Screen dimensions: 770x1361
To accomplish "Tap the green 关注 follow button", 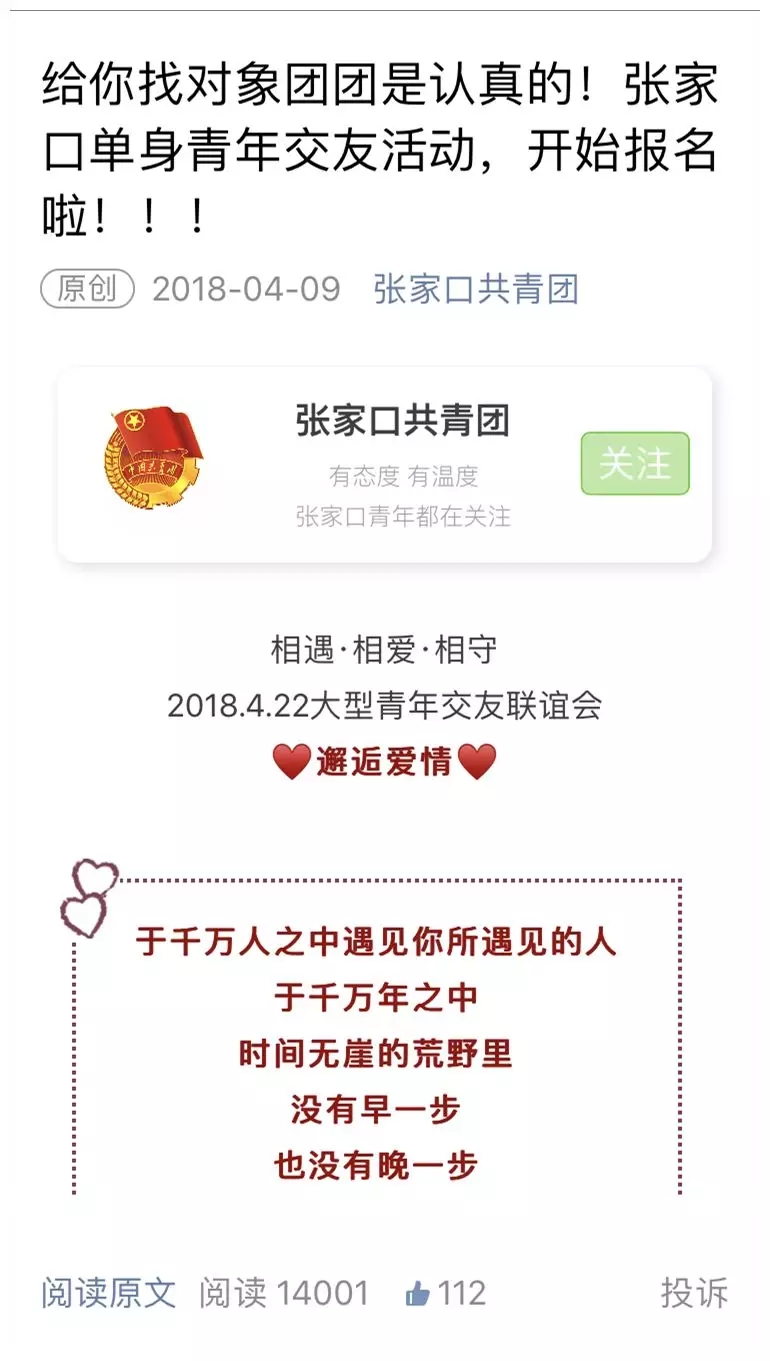I will point(635,464).
